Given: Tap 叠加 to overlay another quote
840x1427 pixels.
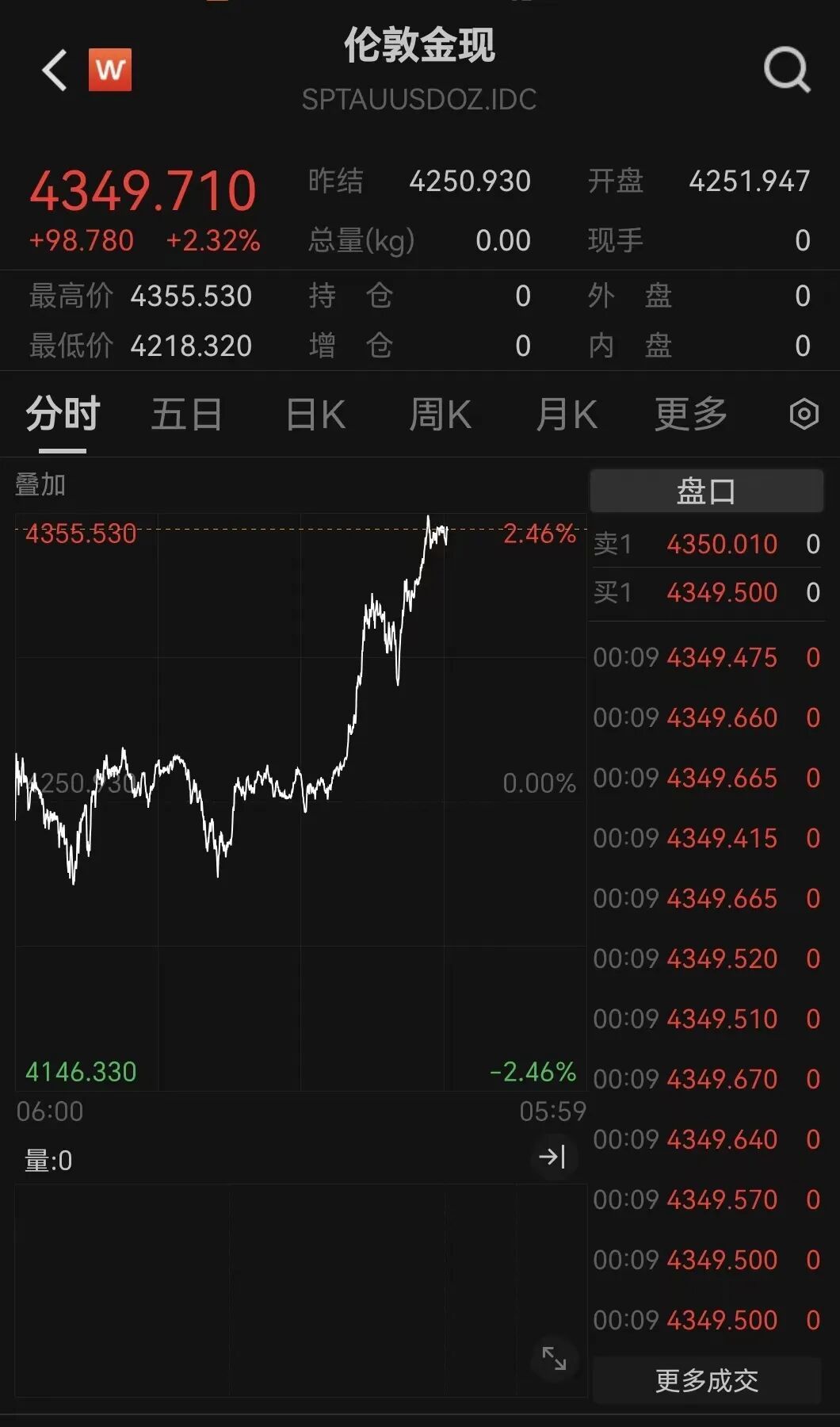Looking at the screenshot, I should (40, 484).
